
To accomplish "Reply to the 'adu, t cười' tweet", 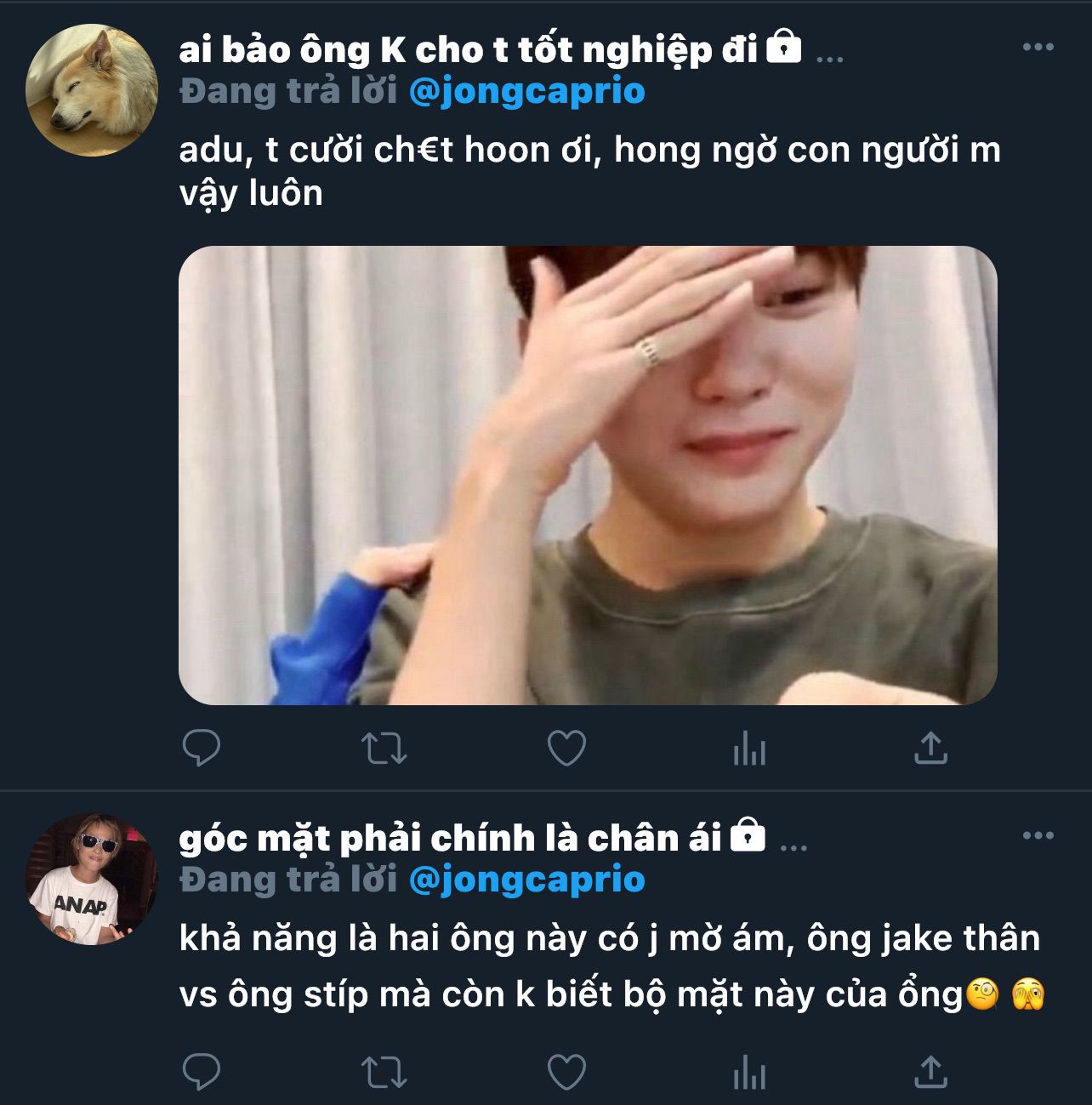I will pyautogui.click(x=202, y=749).
